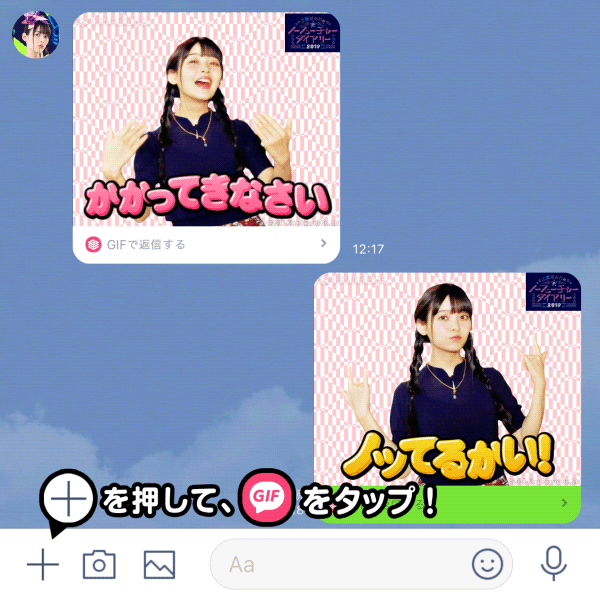This screenshot has width=600, height=600.
Task: Open the plus attachment menu
Action: point(42,565)
